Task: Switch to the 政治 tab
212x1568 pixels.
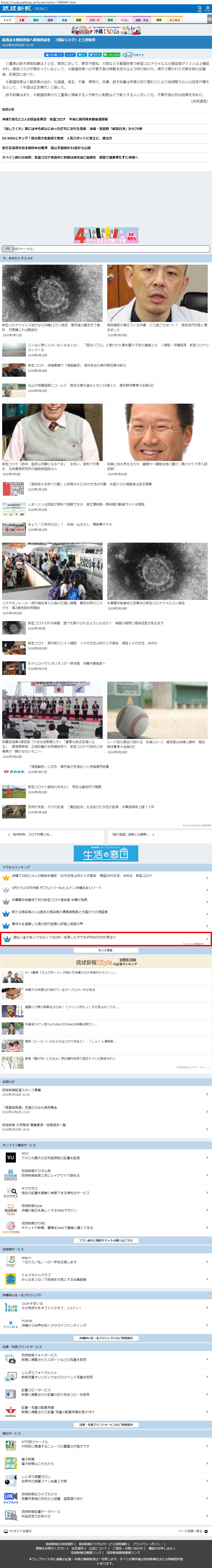Action: point(36,20)
